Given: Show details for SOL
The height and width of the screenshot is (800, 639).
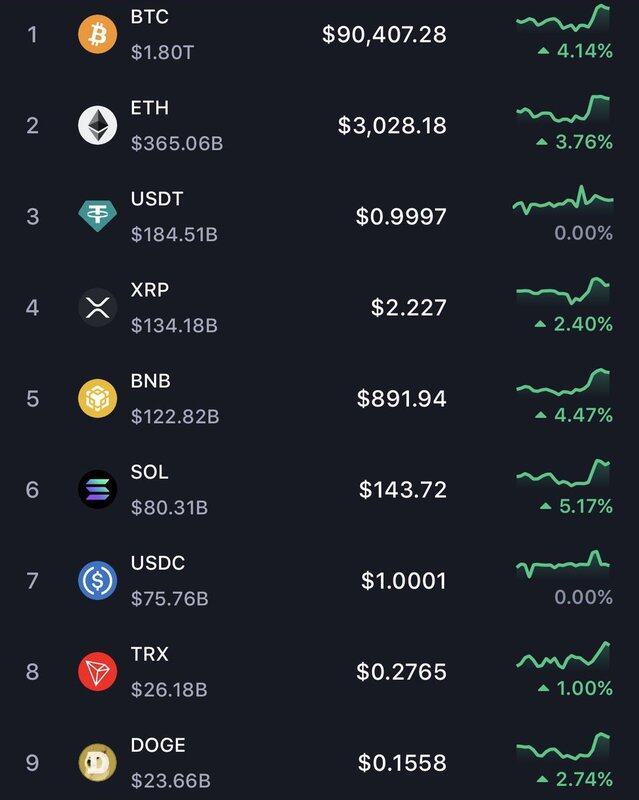Looking at the screenshot, I should point(150,472).
